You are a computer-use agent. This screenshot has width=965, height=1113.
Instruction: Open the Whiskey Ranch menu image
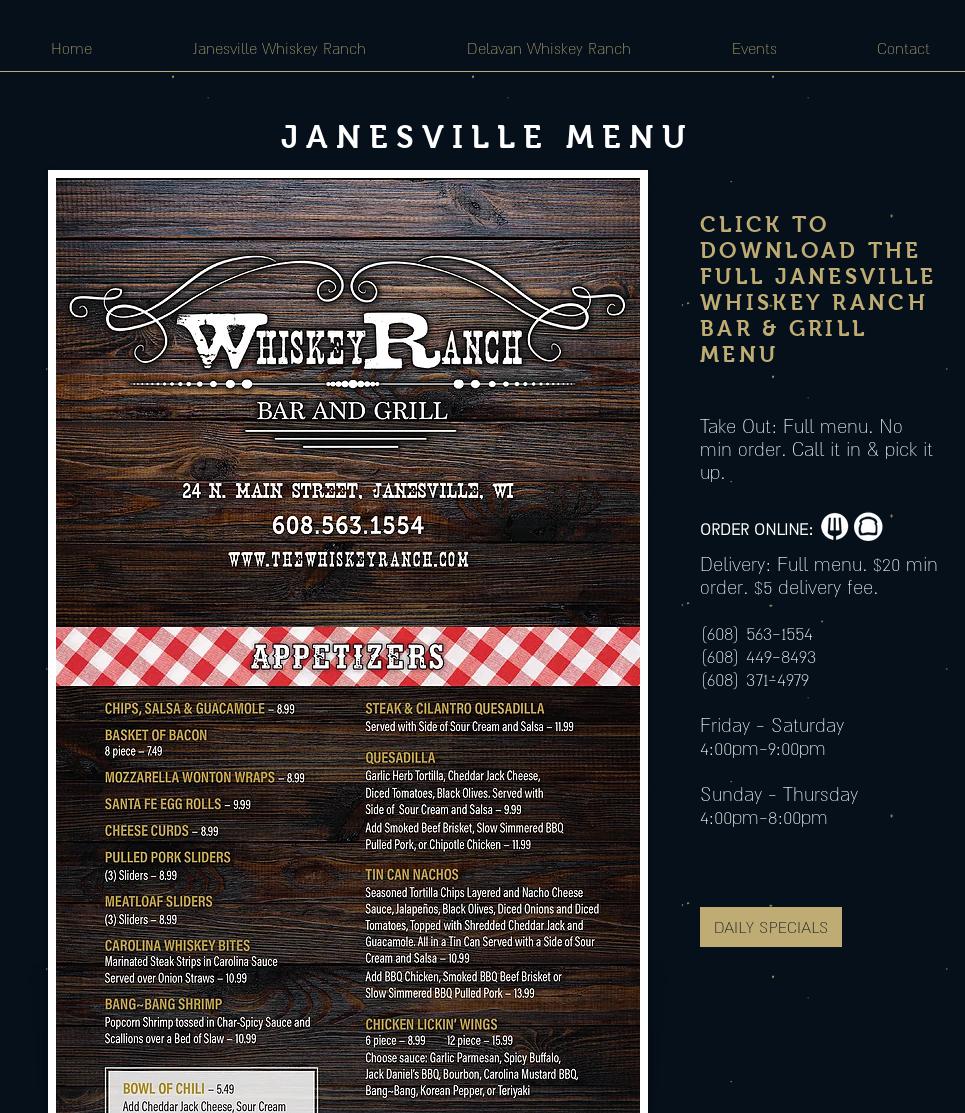[348, 640]
